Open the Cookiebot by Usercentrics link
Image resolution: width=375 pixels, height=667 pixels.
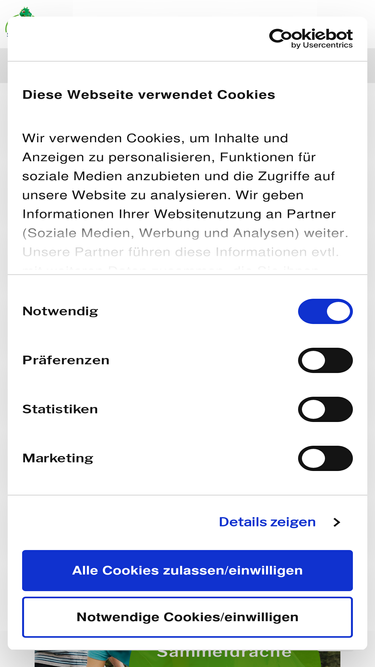311,39
